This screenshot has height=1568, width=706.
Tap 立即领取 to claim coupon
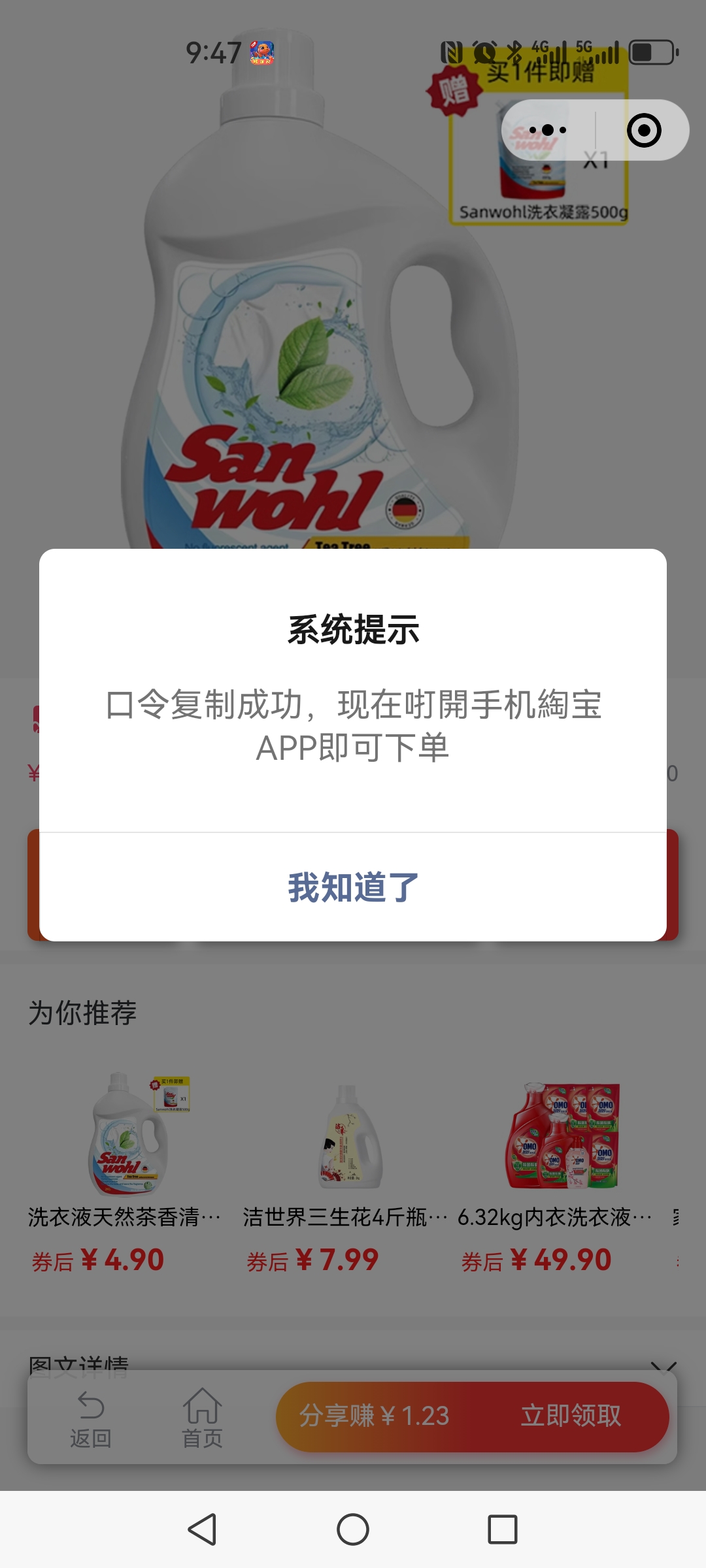tap(571, 1416)
